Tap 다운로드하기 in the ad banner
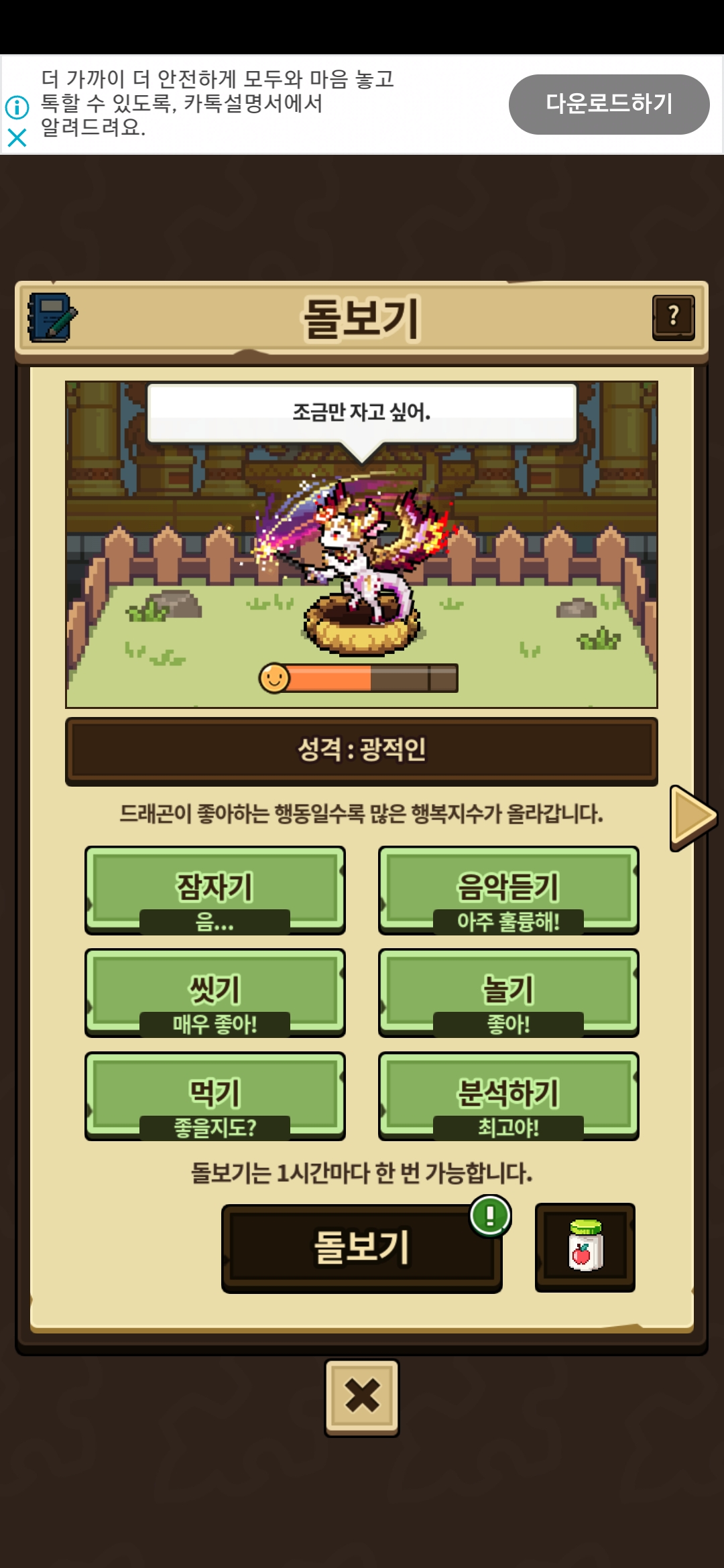The width and height of the screenshot is (724, 1568). click(x=609, y=104)
